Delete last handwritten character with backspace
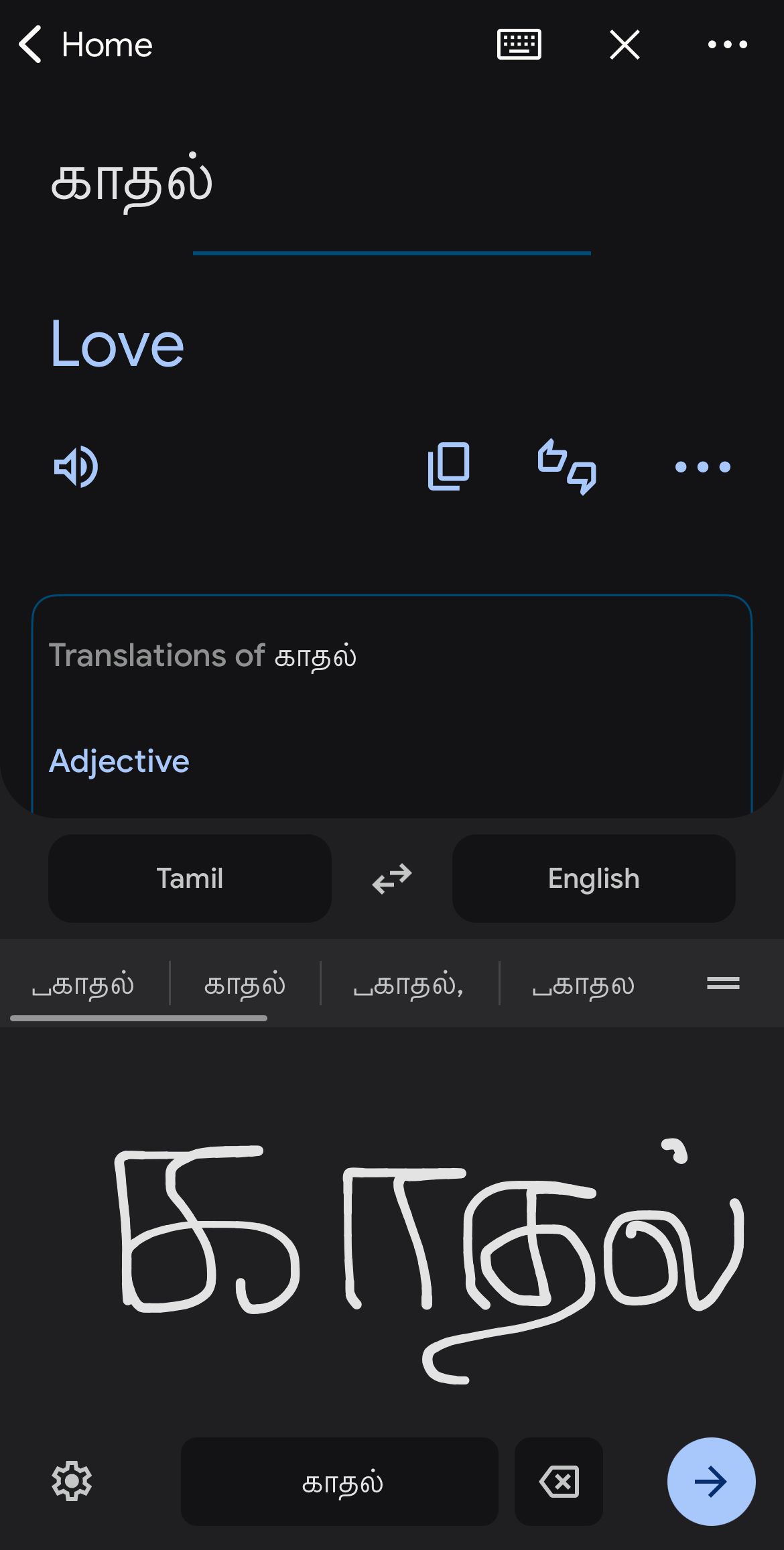 click(x=559, y=1481)
